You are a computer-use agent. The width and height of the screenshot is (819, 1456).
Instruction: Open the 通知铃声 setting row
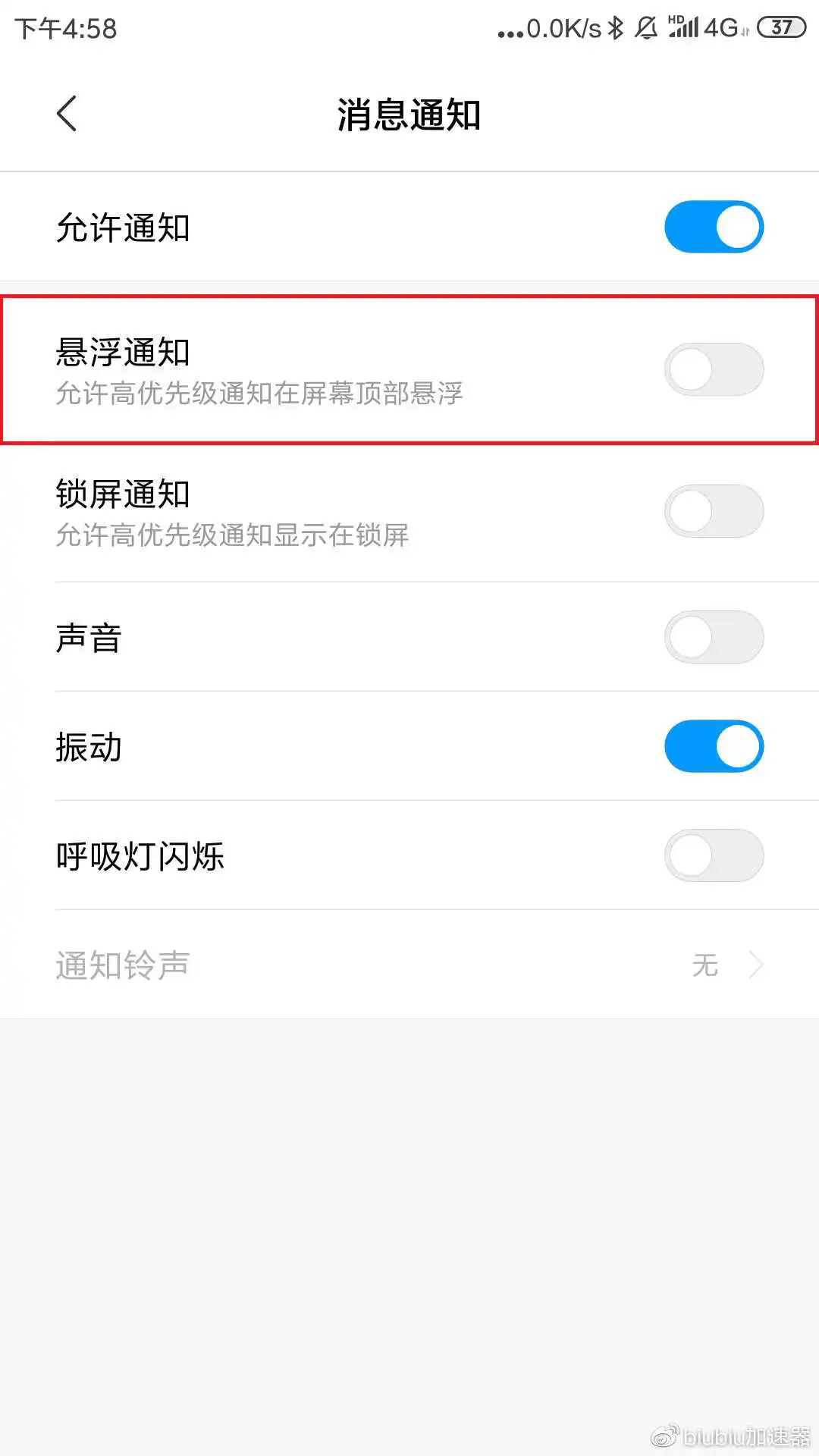click(409, 965)
